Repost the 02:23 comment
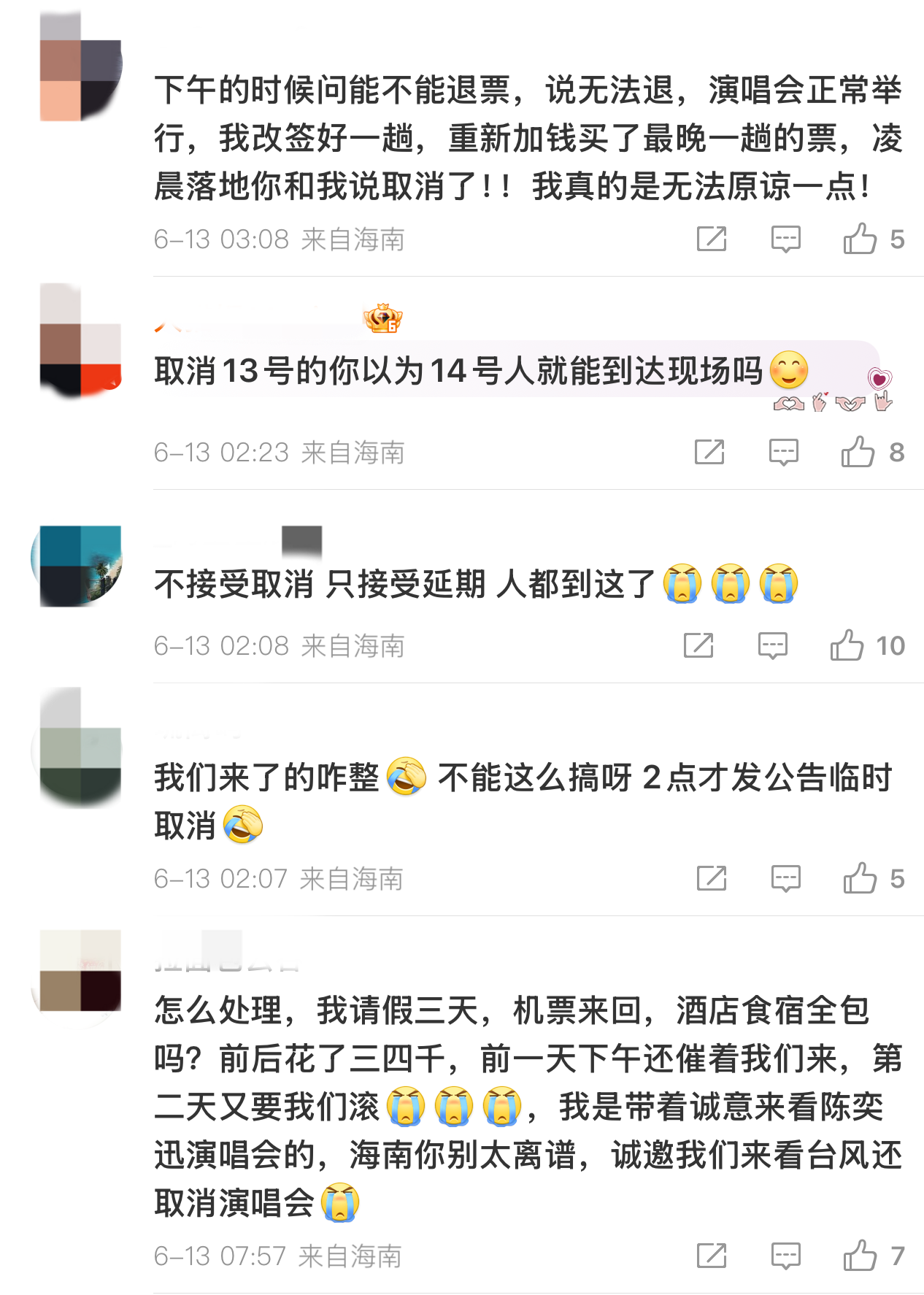Screen dimensions: 924x1295 (x=709, y=452)
